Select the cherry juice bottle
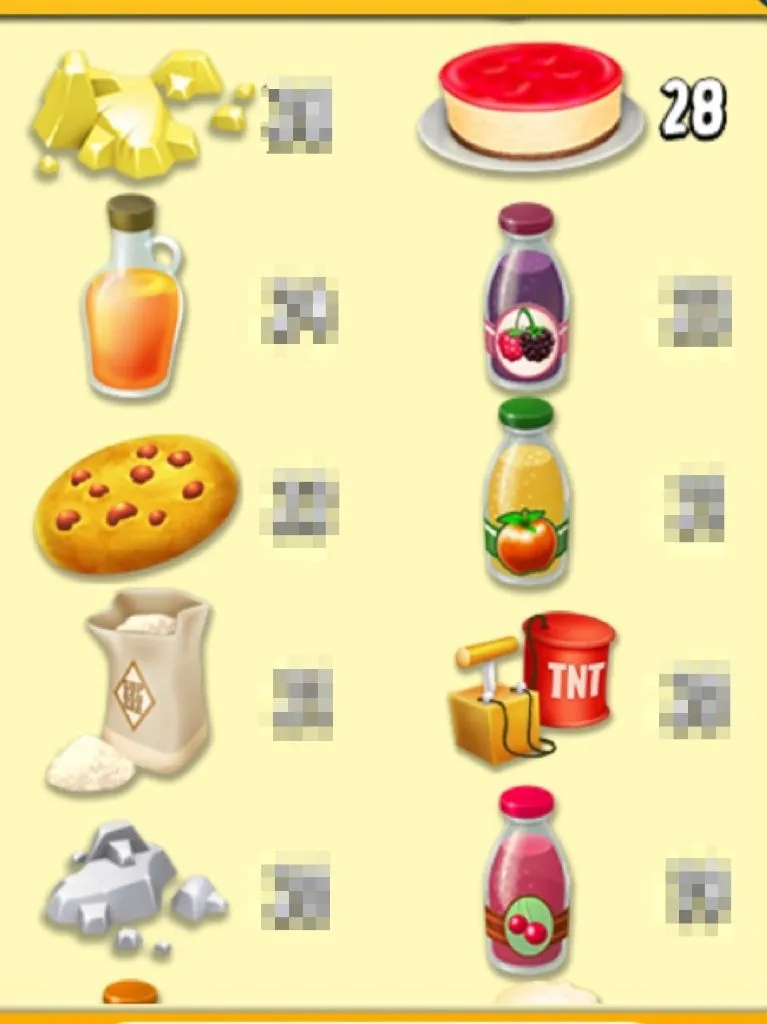 pyautogui.click(x=525, y=880)
